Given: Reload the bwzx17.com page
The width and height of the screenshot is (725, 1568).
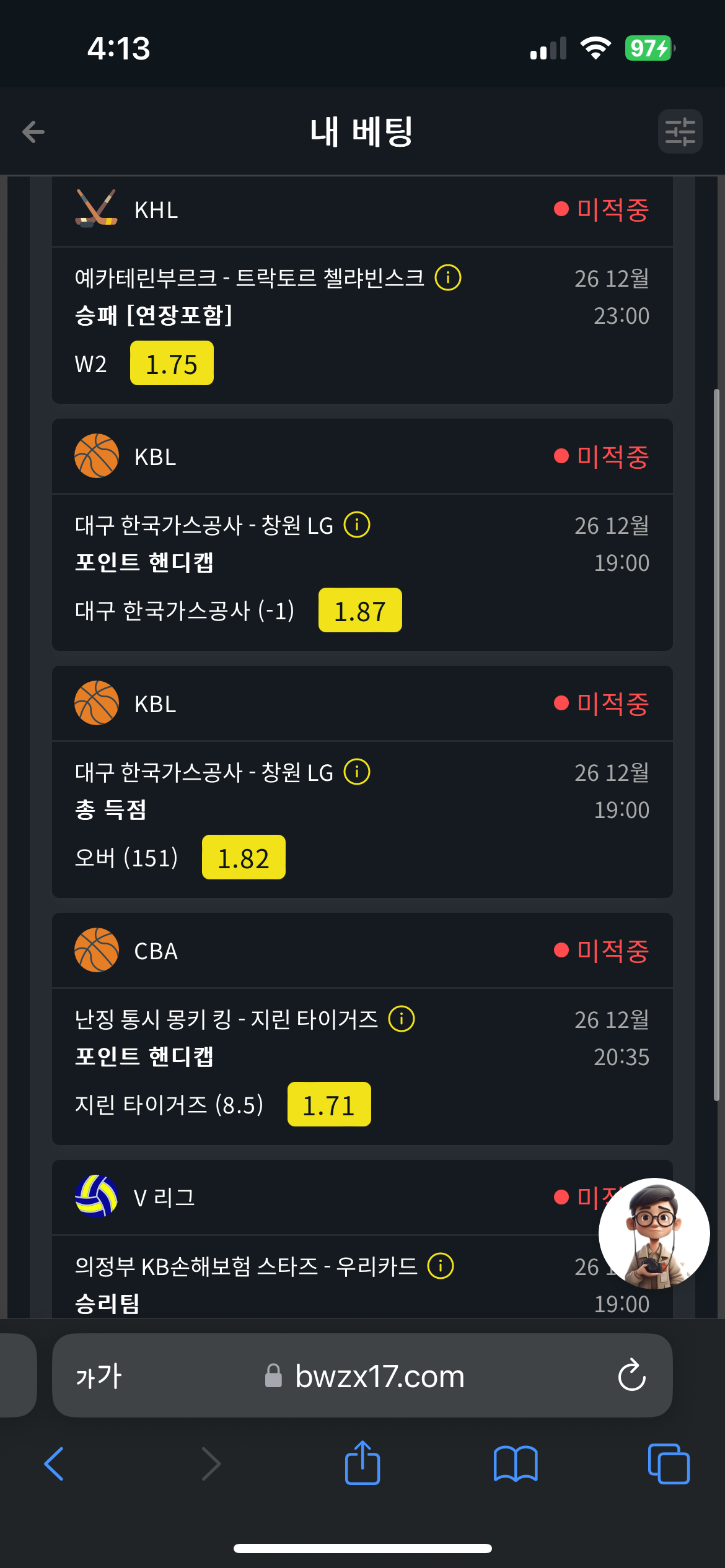Looking at the screenshot, I should click(x=632, y=1376).
